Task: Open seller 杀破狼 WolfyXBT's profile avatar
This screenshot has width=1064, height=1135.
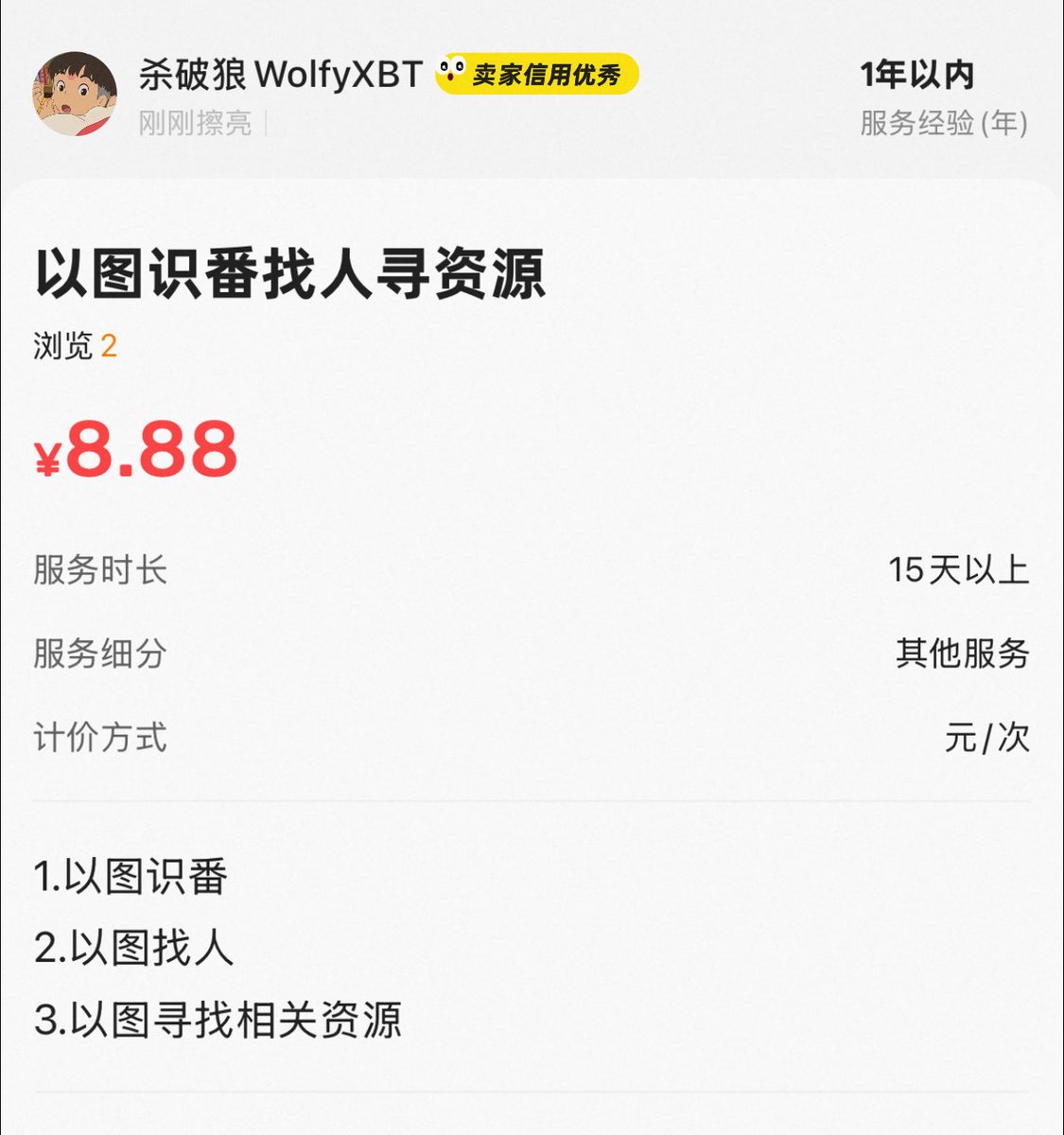Action: point(75,94)
